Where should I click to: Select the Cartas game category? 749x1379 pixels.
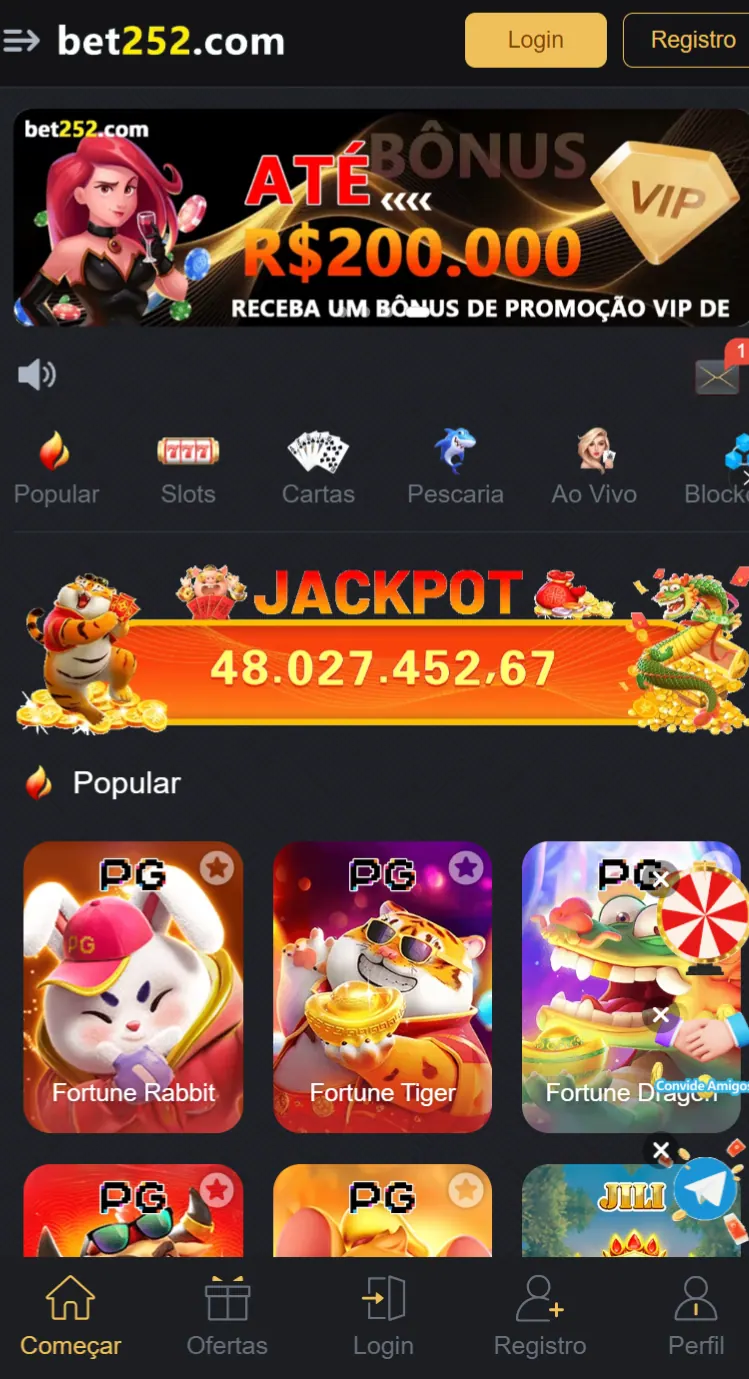[x=318, y=467]
